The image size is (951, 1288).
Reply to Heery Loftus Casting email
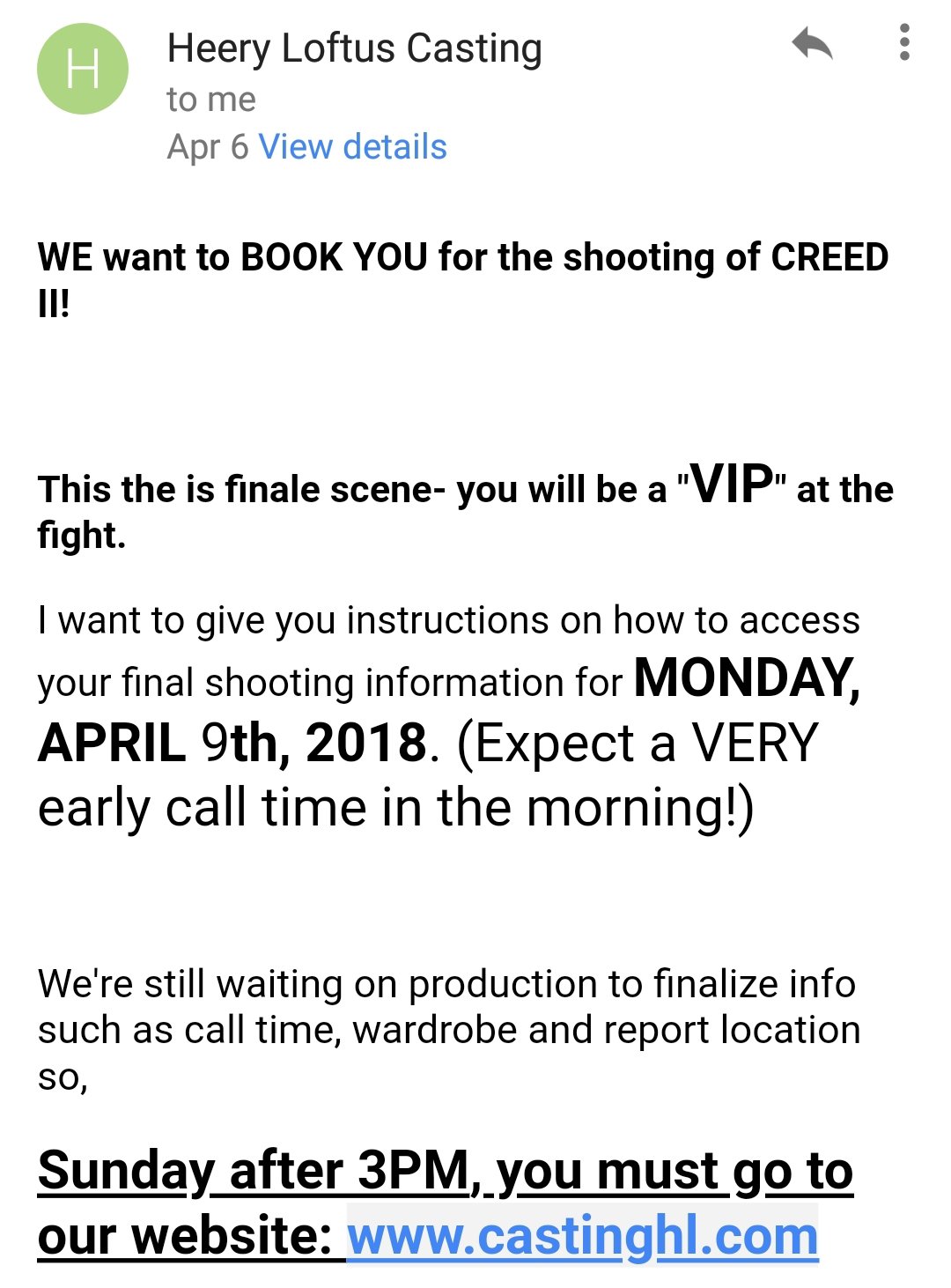[812, 43]
